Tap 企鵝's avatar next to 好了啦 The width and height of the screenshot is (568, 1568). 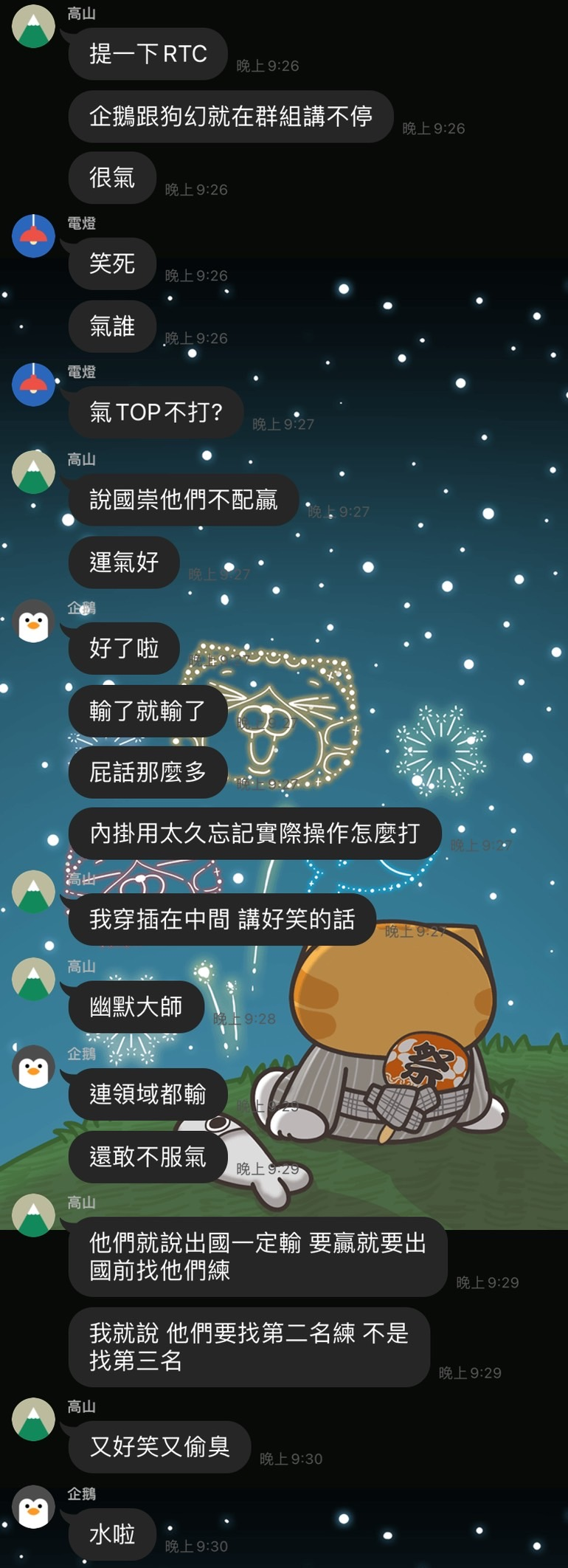(x=33, y=621)
